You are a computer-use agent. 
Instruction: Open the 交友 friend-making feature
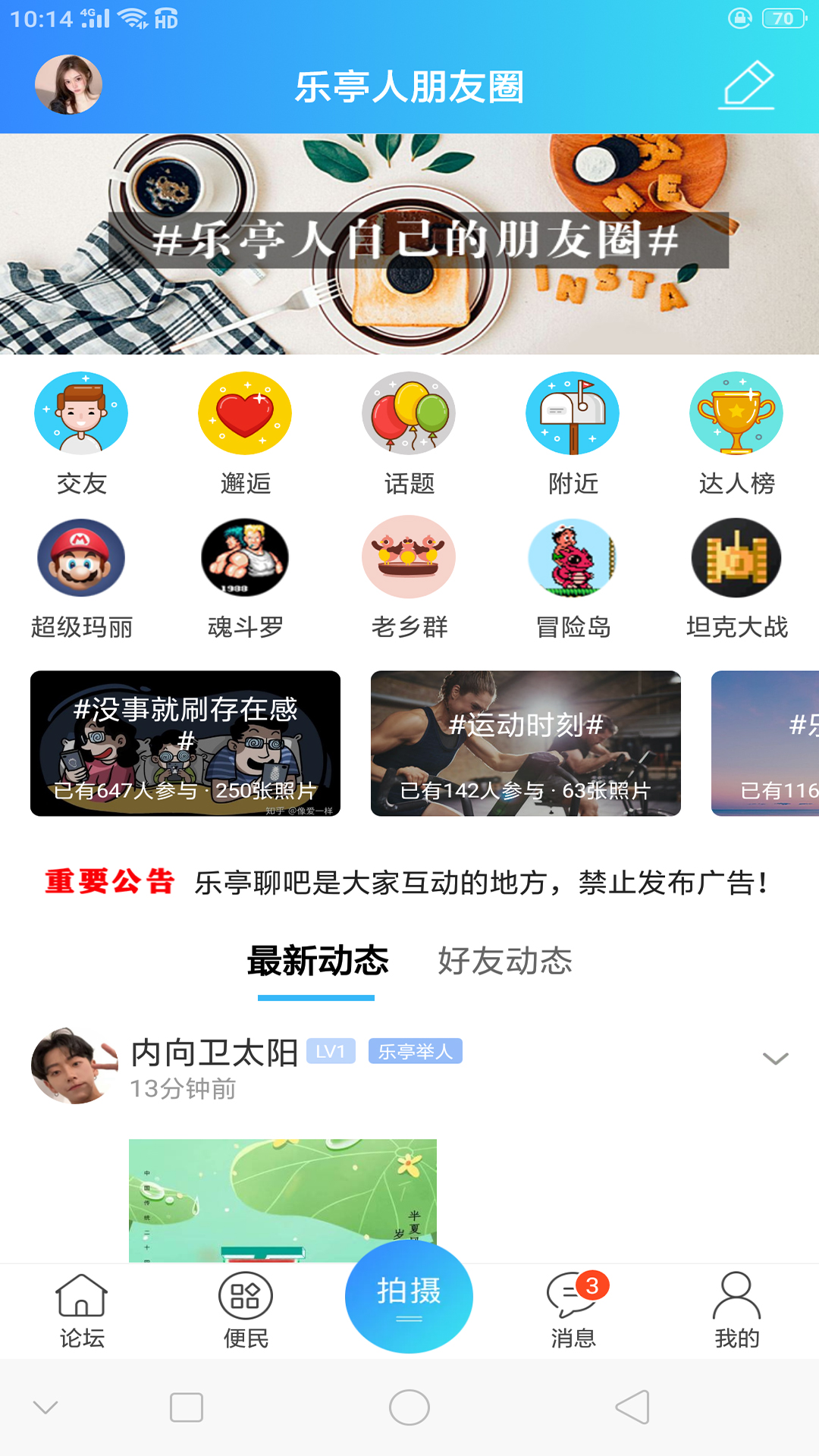coord(80,413)
